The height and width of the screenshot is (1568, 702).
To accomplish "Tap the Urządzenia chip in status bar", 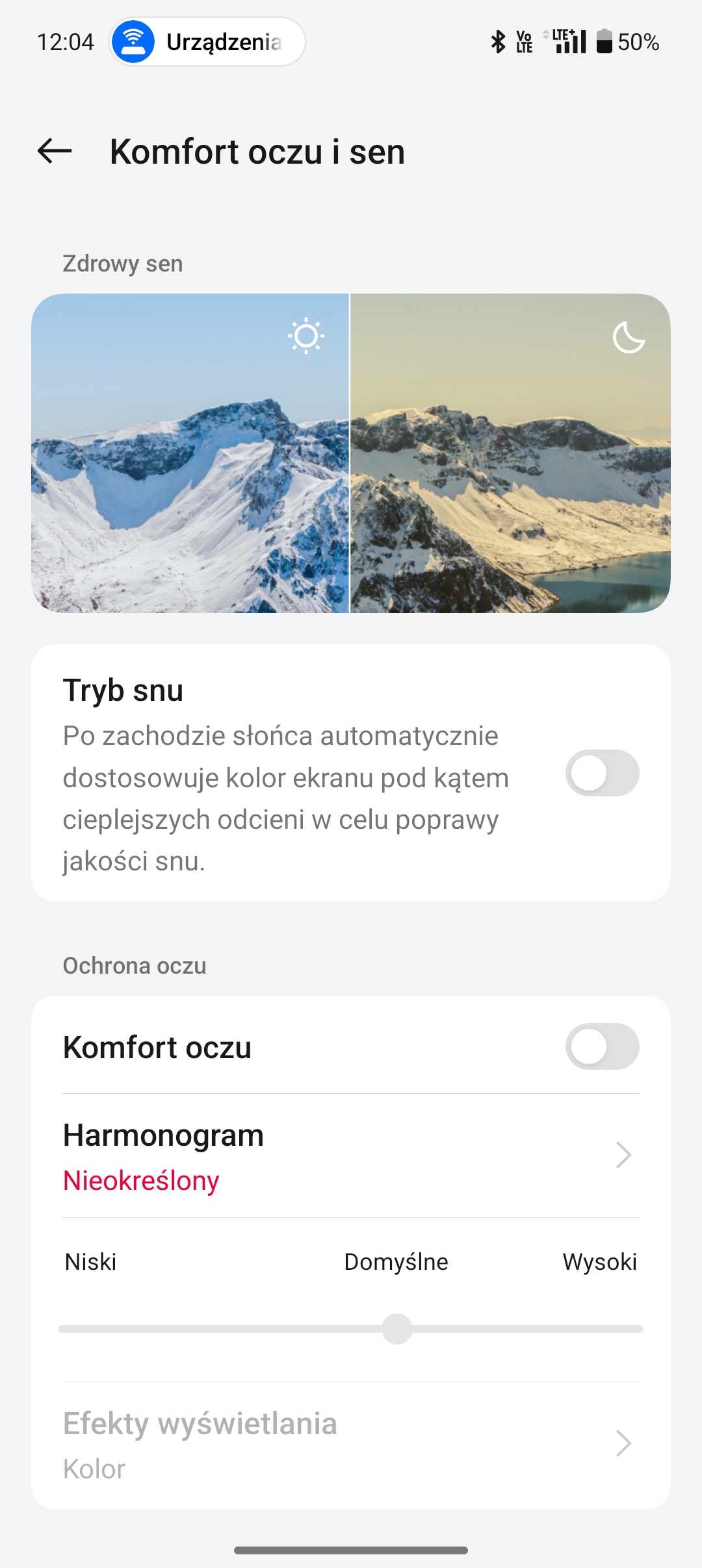I will tap(207, 42).
